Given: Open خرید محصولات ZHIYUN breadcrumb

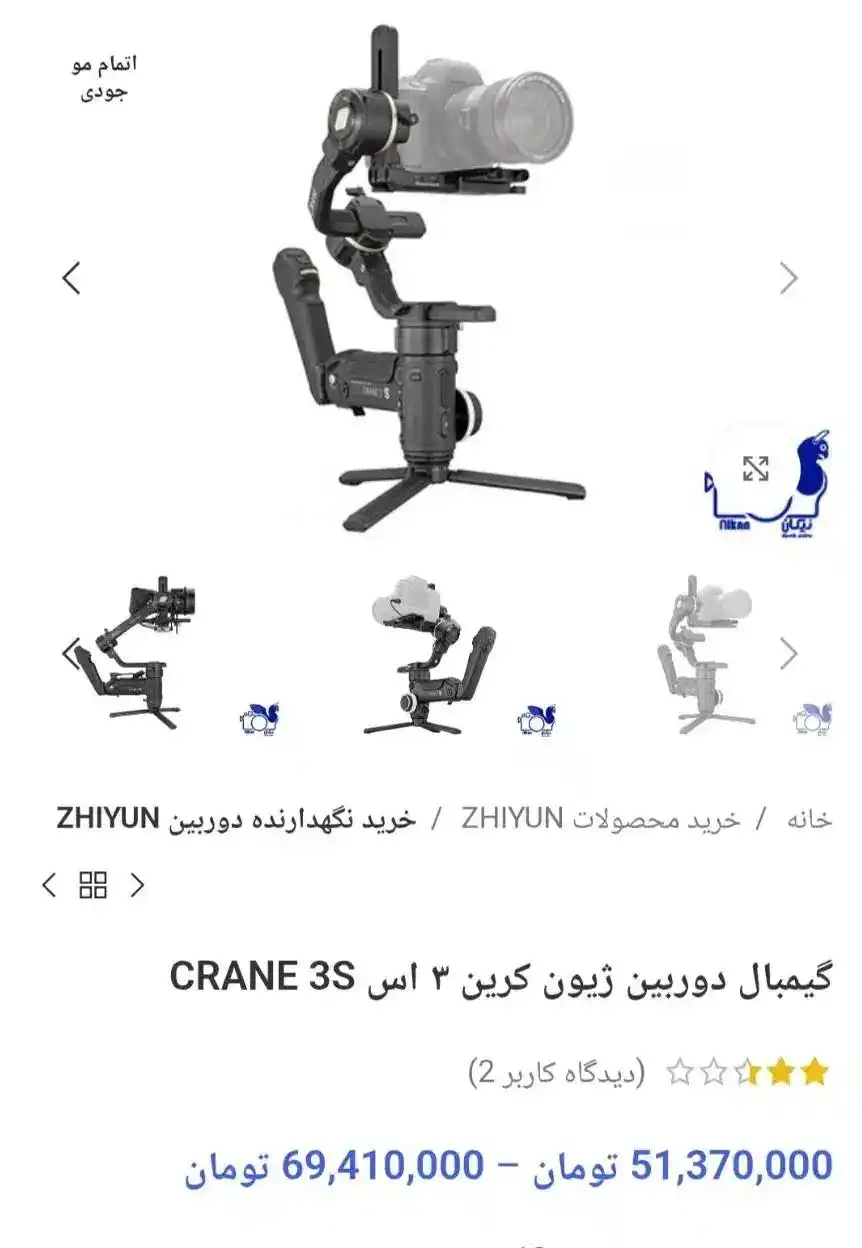Looking at the screenshot, I should (600, 820).
